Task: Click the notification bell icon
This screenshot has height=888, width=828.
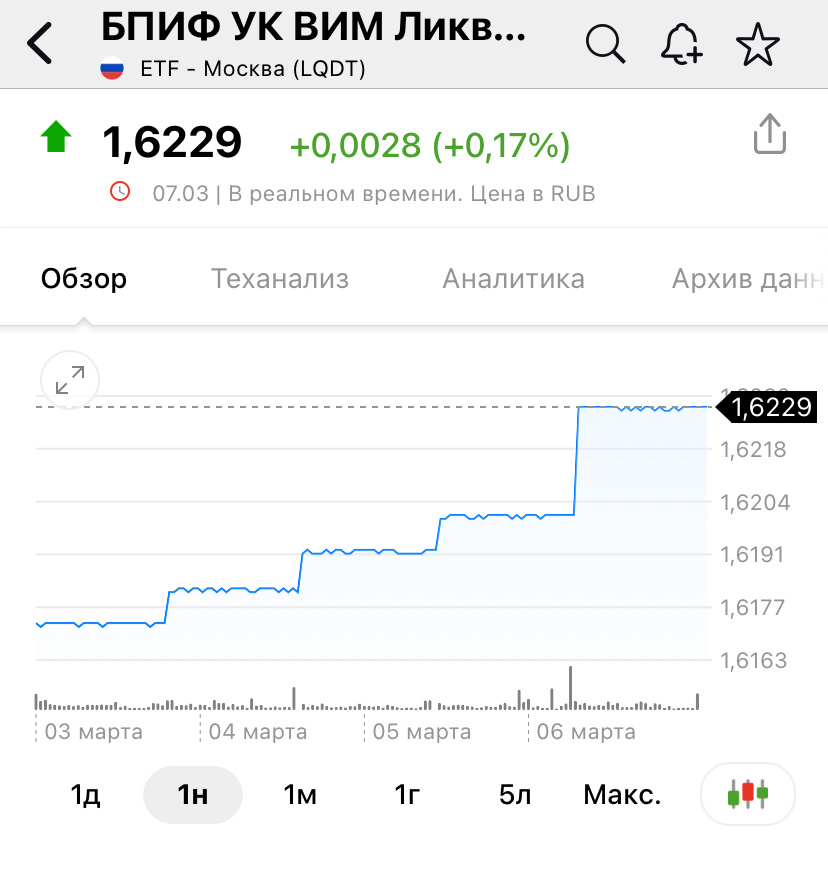Action: 681,44
